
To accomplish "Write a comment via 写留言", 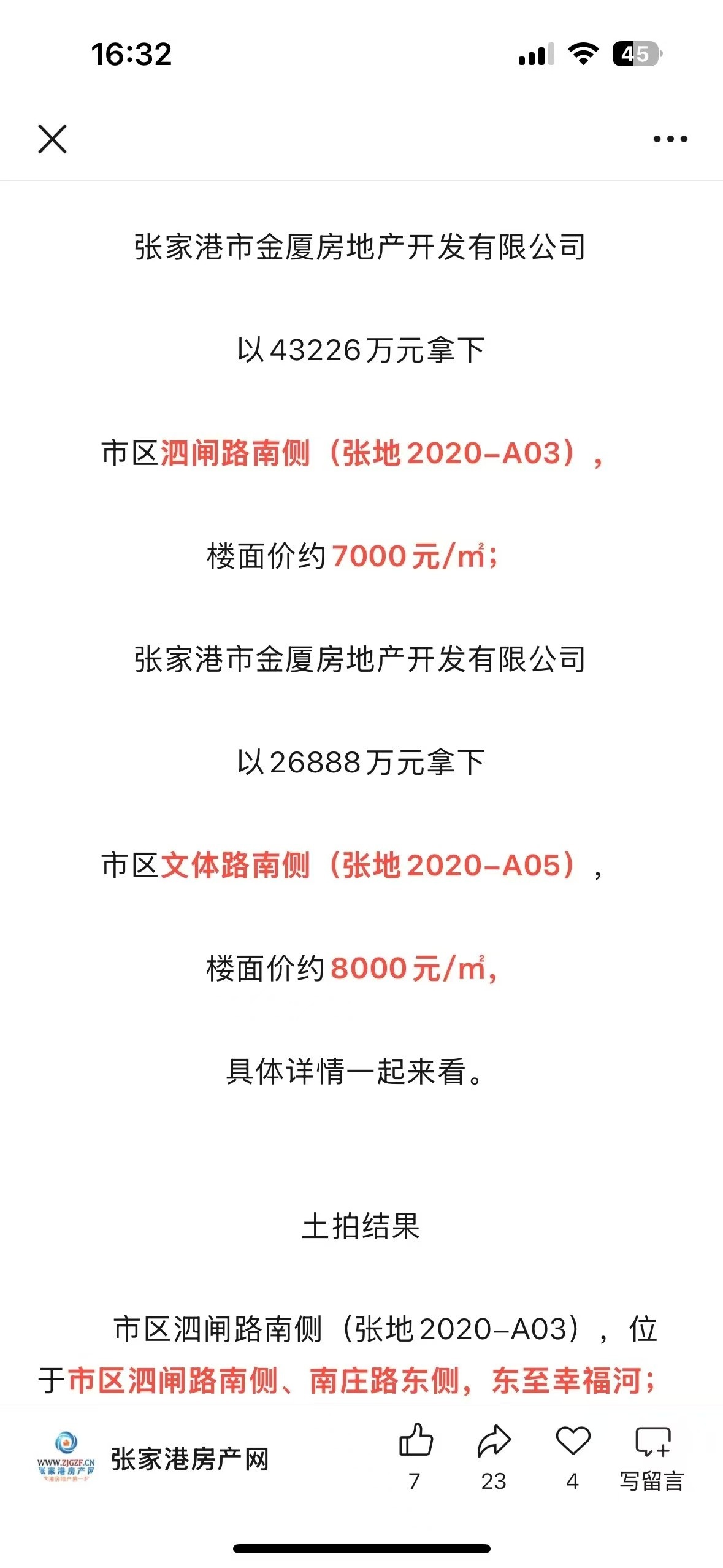I will coord(652,1454).
